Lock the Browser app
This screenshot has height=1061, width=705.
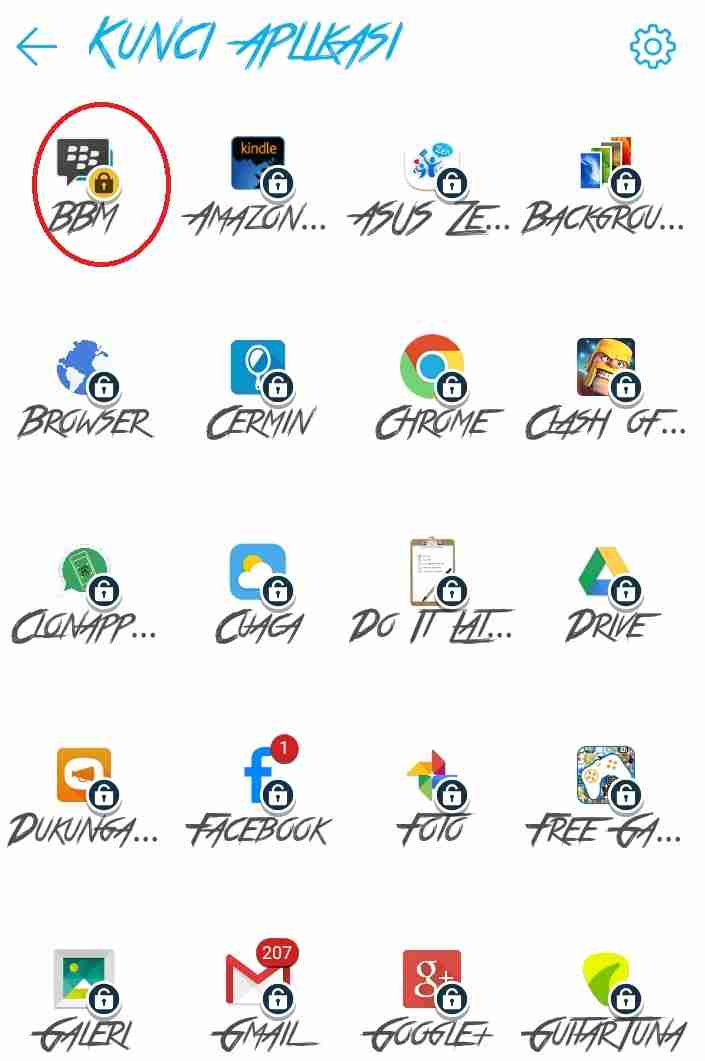click(x=84, y=370)
